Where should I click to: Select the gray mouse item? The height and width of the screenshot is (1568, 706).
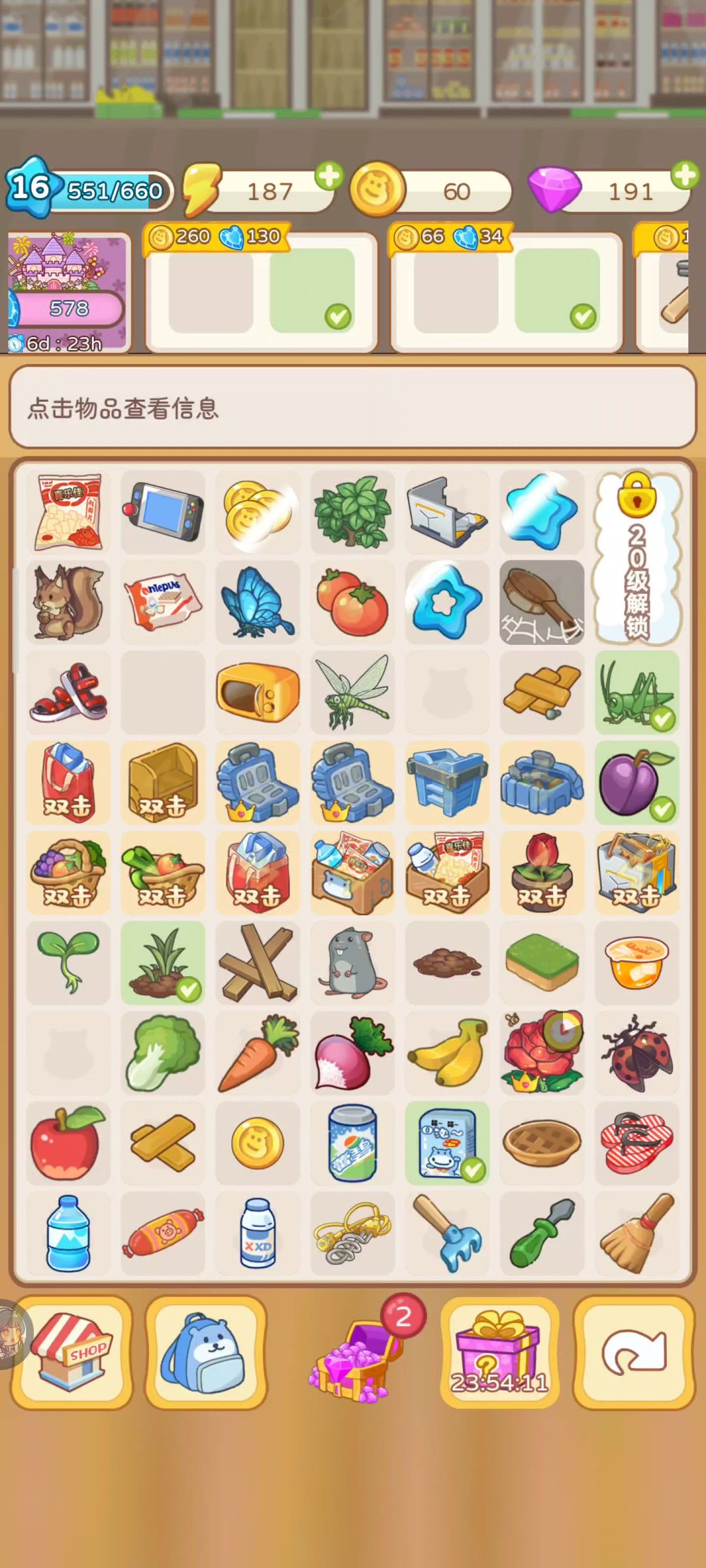point(352,963)
